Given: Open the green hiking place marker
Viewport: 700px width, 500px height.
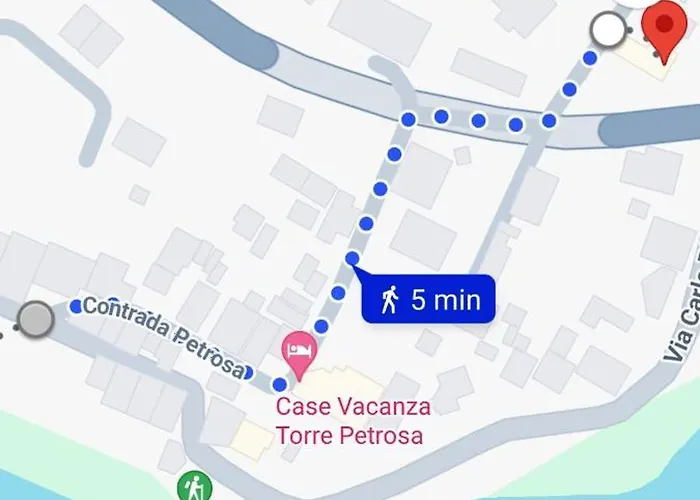Looking at the screenshot, I should 195,488.
